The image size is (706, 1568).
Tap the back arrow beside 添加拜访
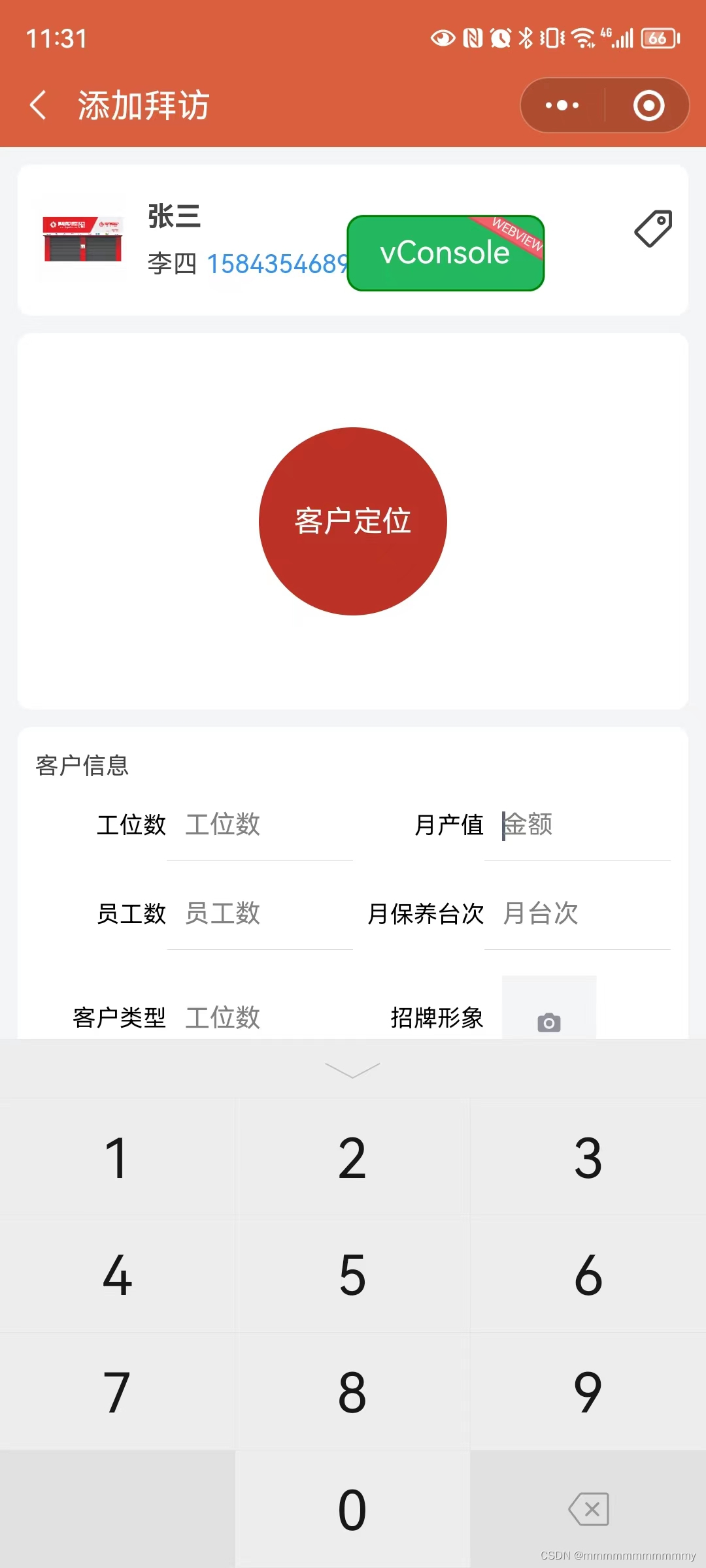point(37,105)
